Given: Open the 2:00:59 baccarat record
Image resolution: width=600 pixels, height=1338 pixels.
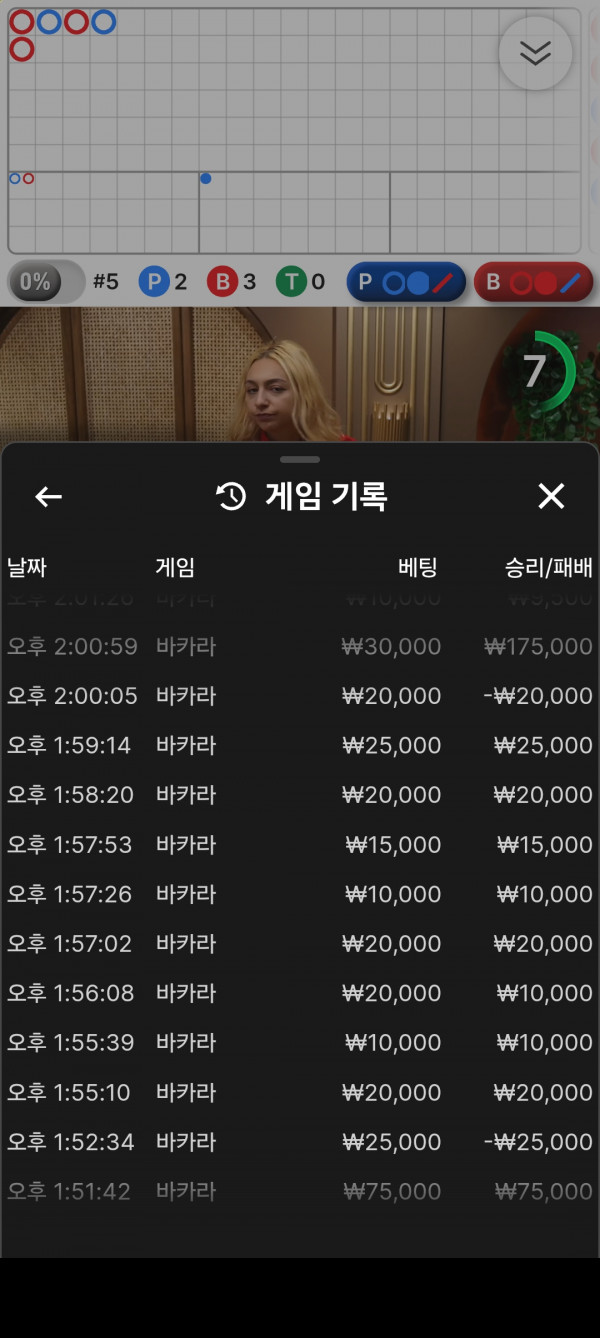Looking at the screenshot, I should 300,647.
